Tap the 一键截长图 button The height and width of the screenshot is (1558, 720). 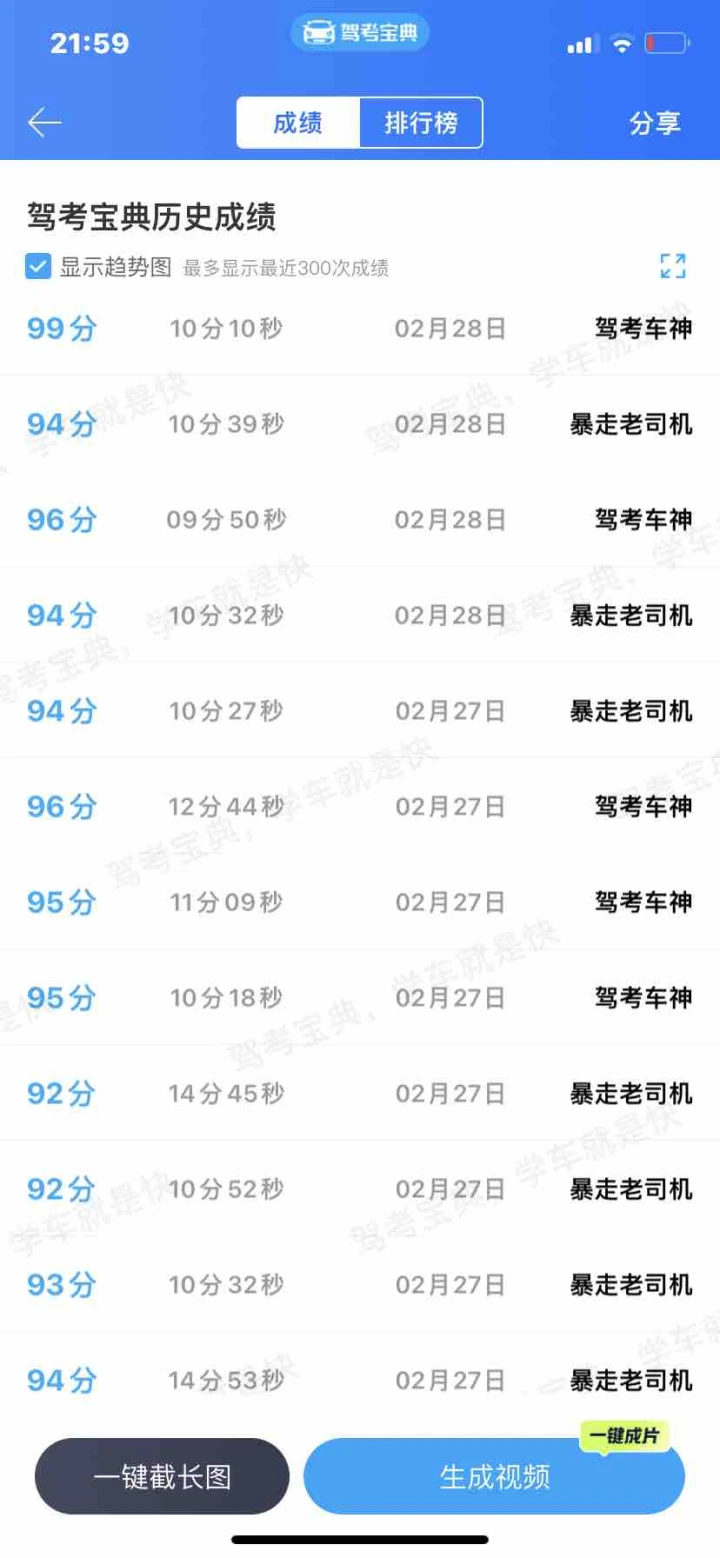[162, 1476]
